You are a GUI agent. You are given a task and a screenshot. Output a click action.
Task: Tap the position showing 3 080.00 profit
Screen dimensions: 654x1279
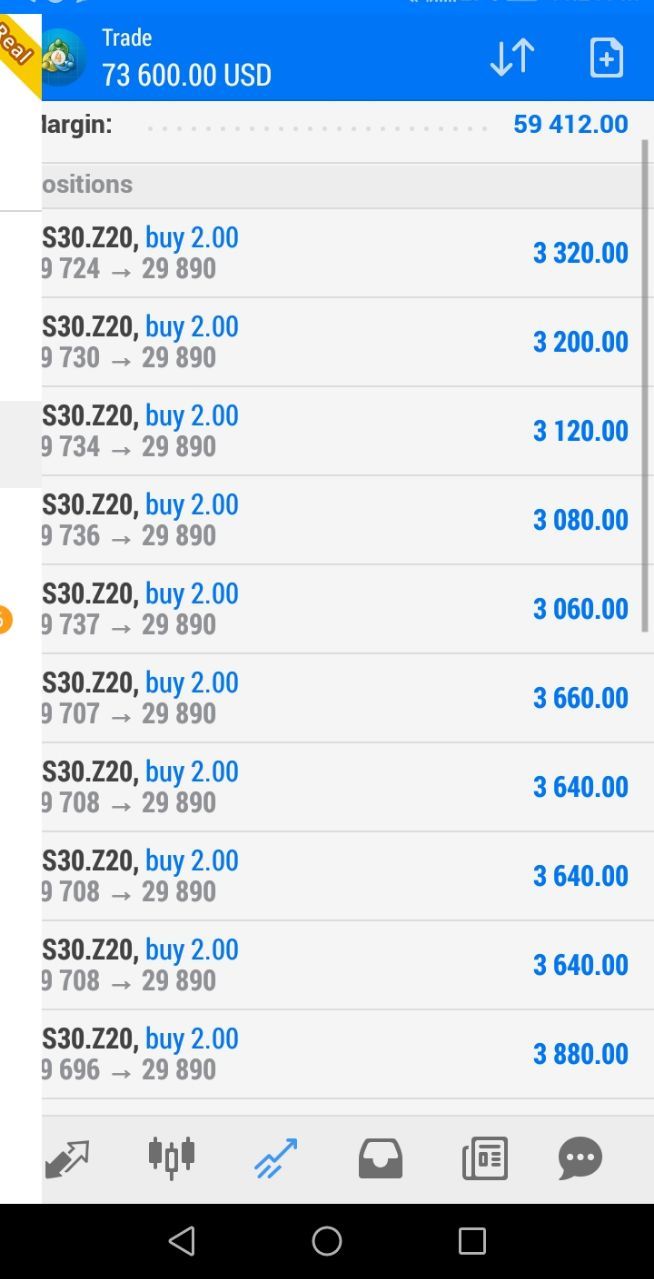click(340, 520)
